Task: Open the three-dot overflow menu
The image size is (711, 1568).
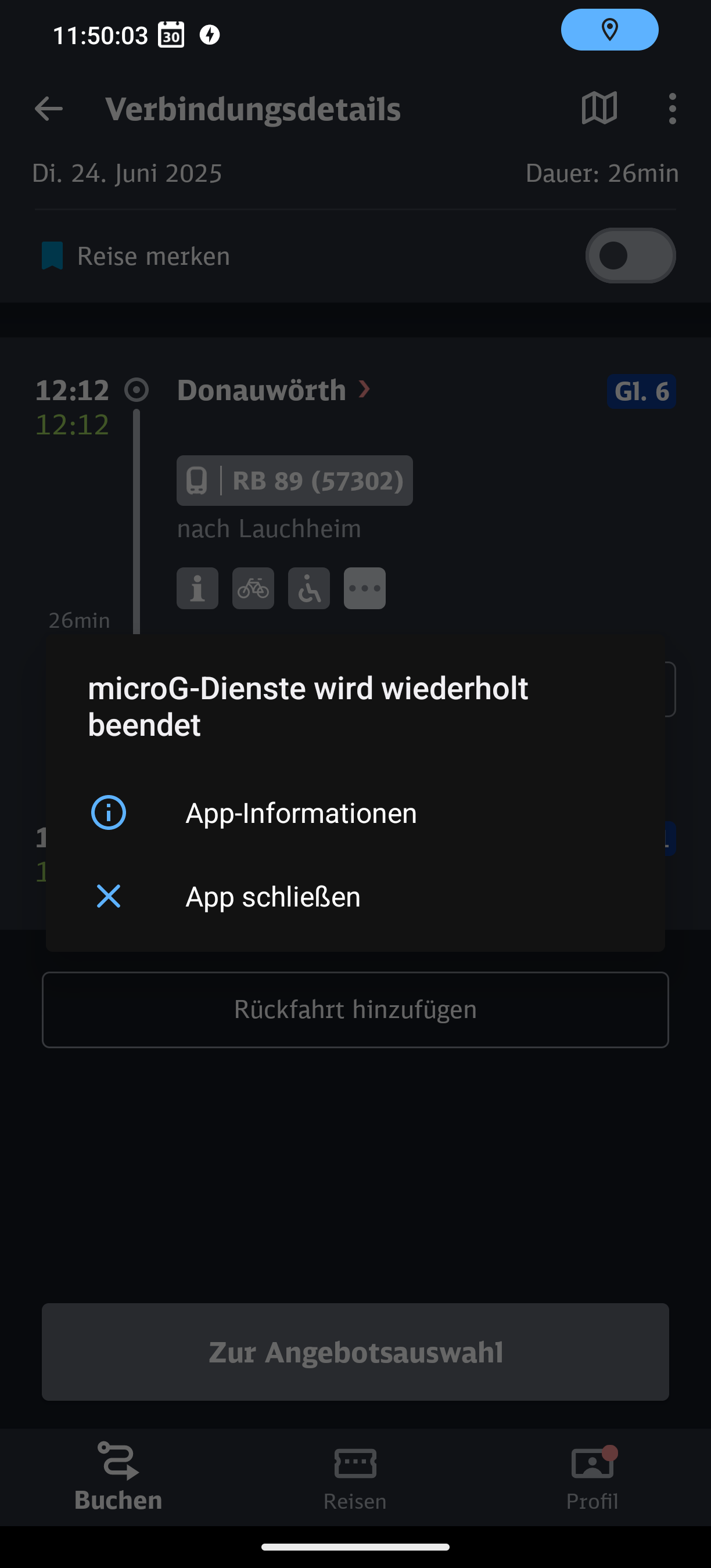Action: tap(672, 109)
